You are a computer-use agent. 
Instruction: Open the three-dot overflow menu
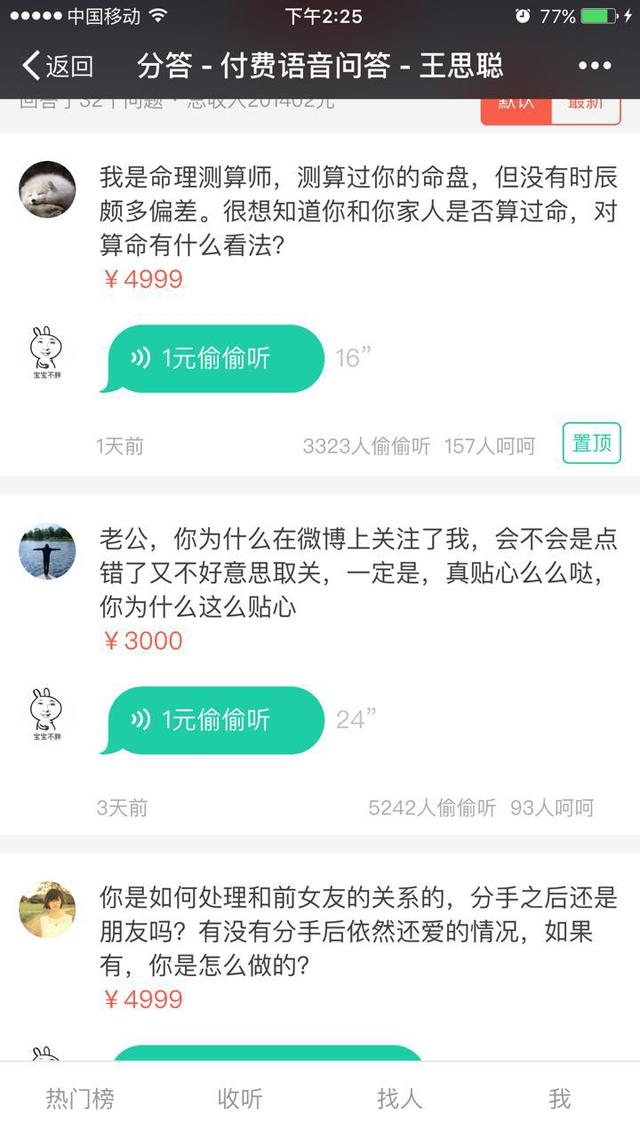click(594, 66)
